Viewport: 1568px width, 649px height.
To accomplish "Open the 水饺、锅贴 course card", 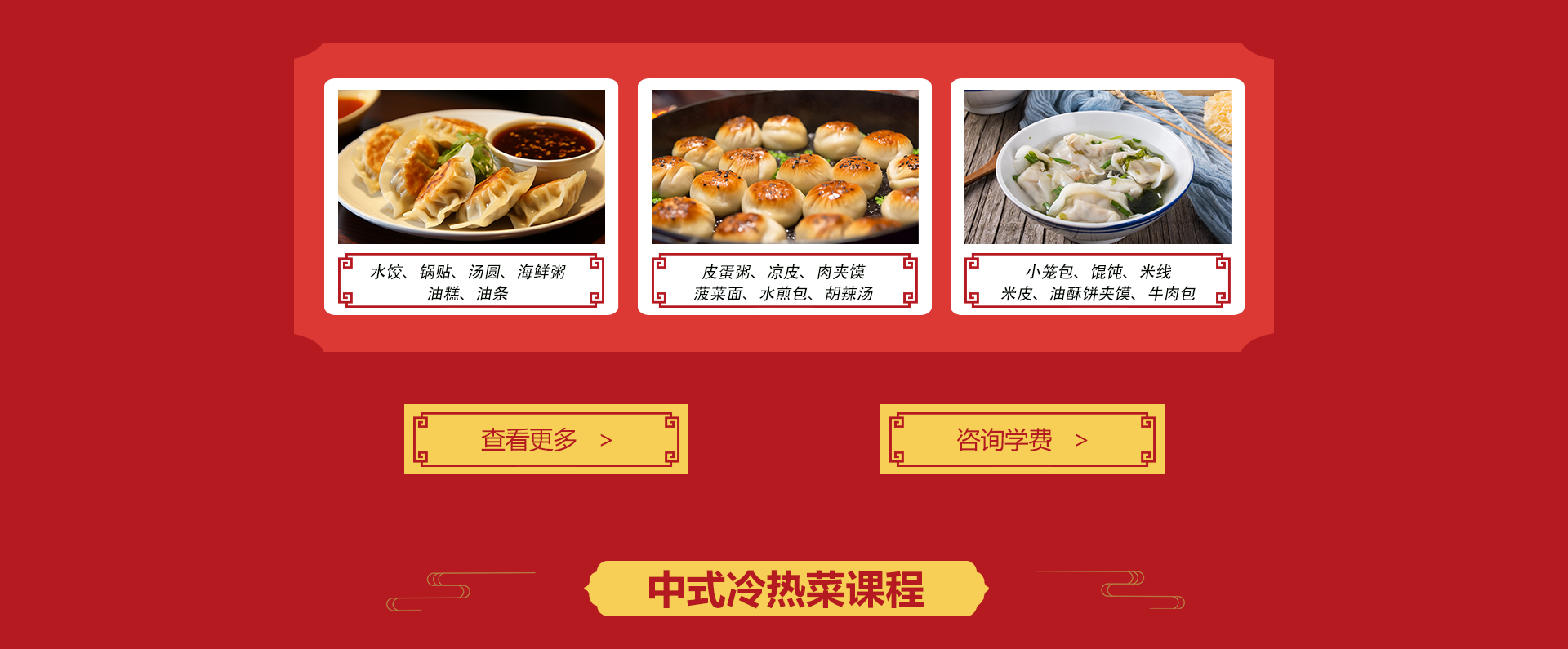I will [471, 196].
